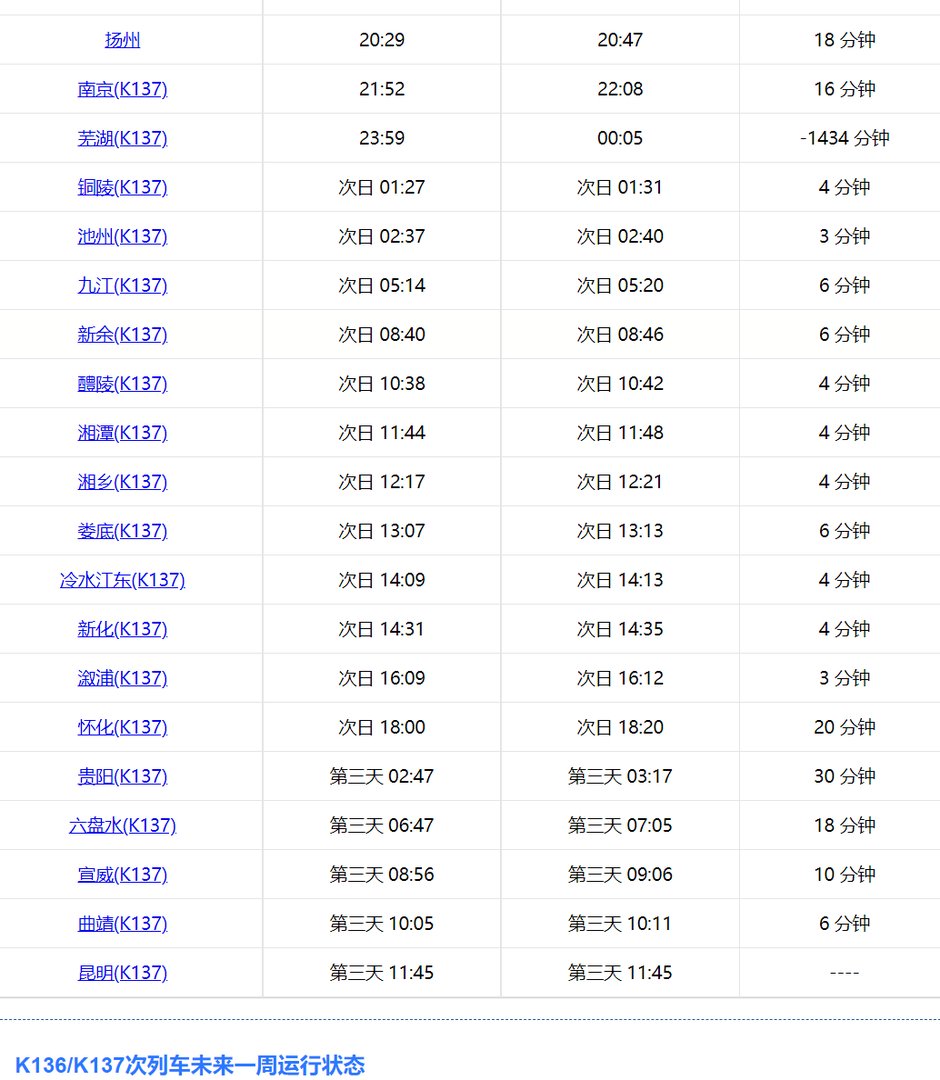Open the 扬州 station link
The image size is (940, 1080).
pos(122,40)
